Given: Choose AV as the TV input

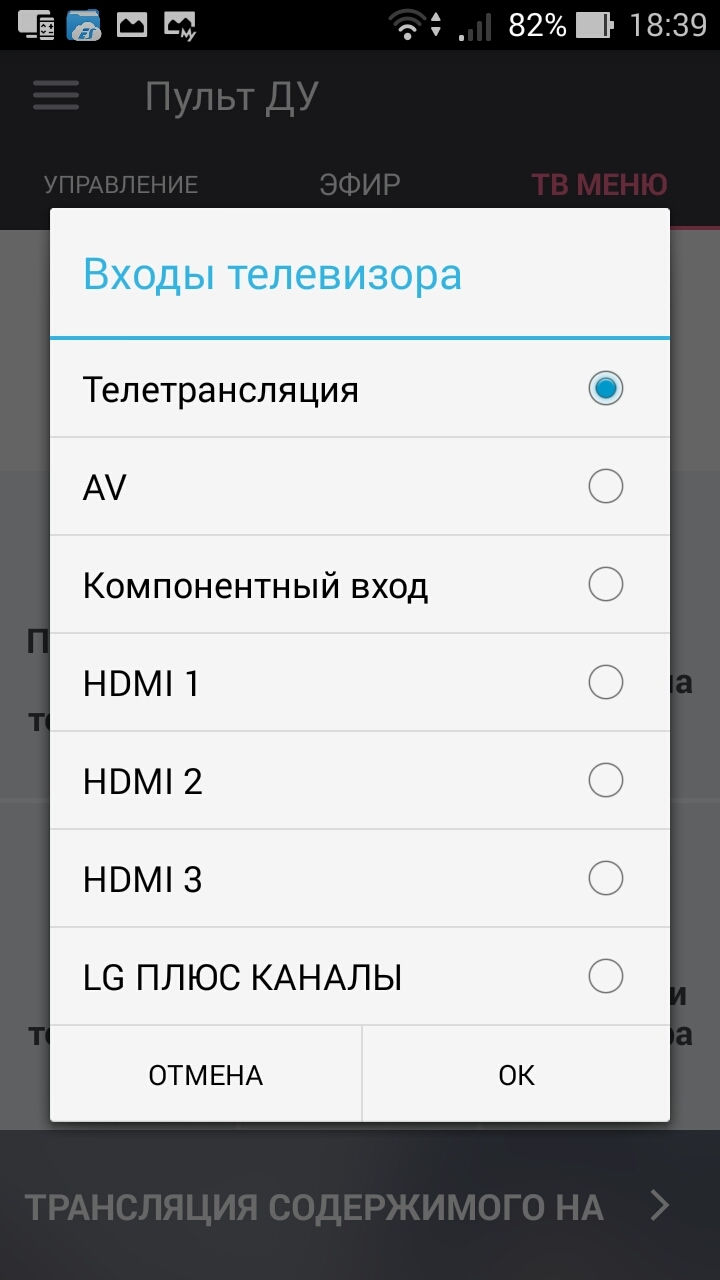Looking at the screenshot, I should pos(359,487).
